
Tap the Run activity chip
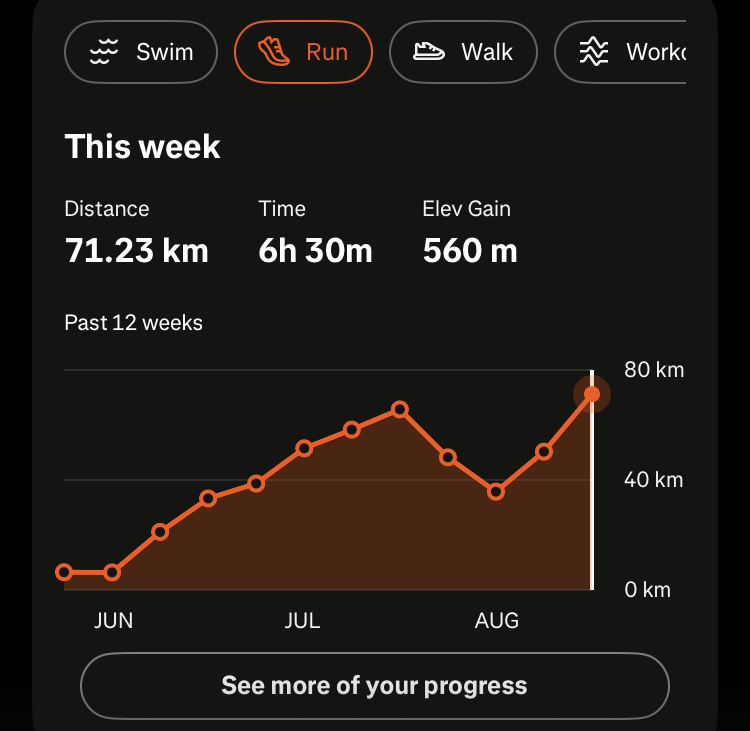[x=303, y=52]
